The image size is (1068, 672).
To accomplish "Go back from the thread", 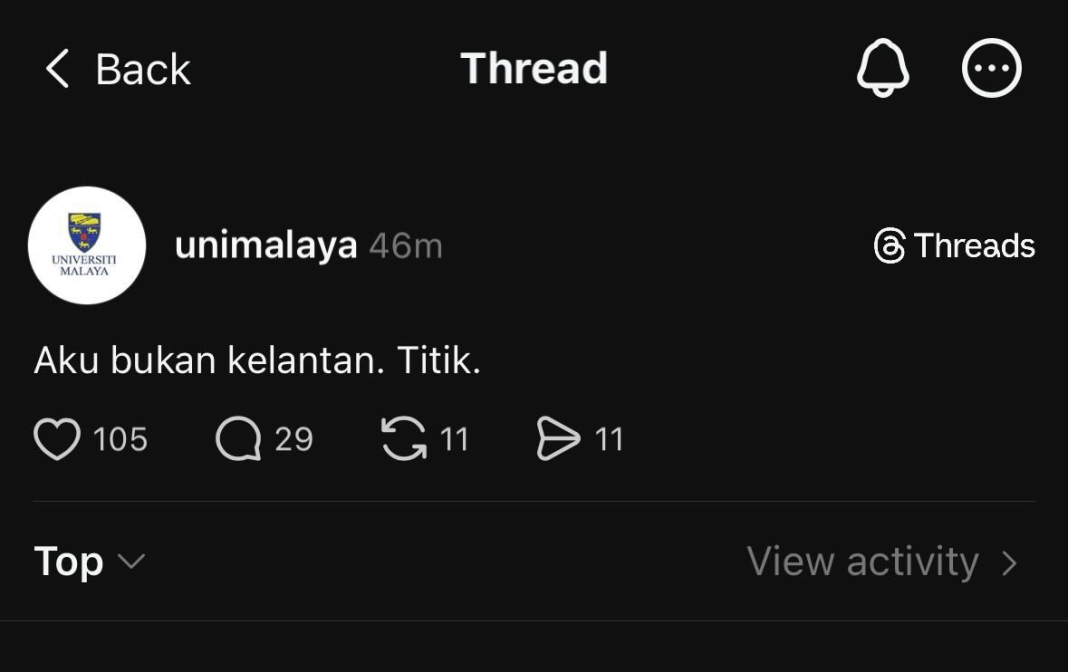I will pyautogui.click(x=116, y=70).
